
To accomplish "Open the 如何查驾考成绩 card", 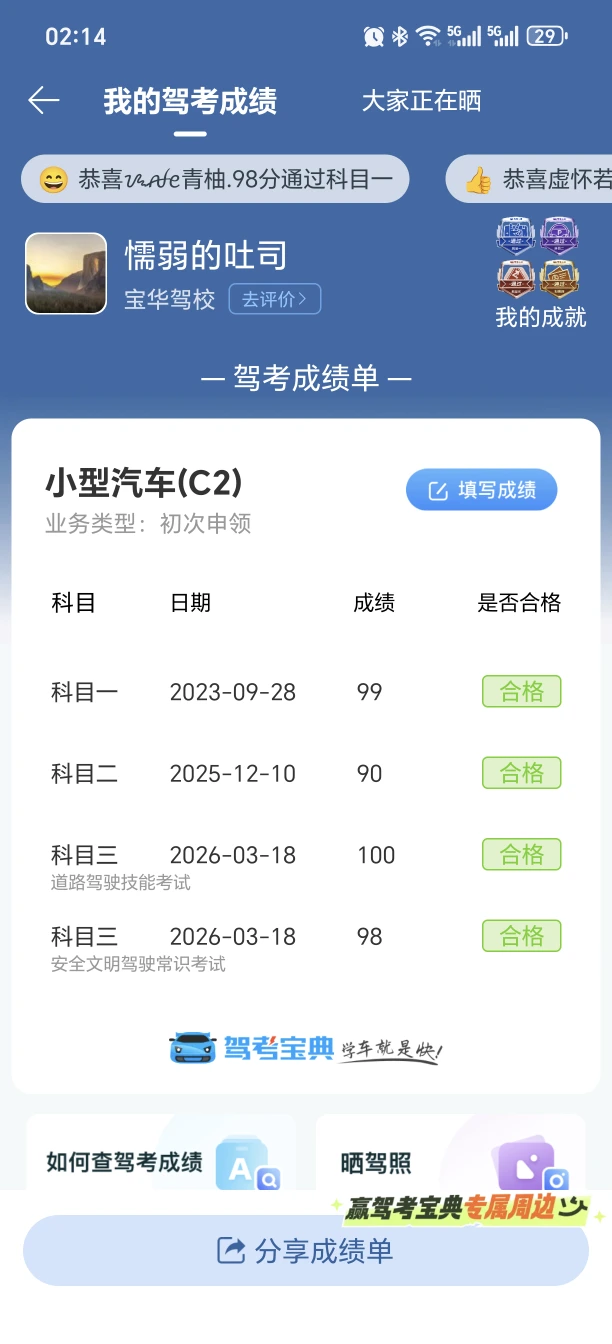I will (x=161, y=1160).
